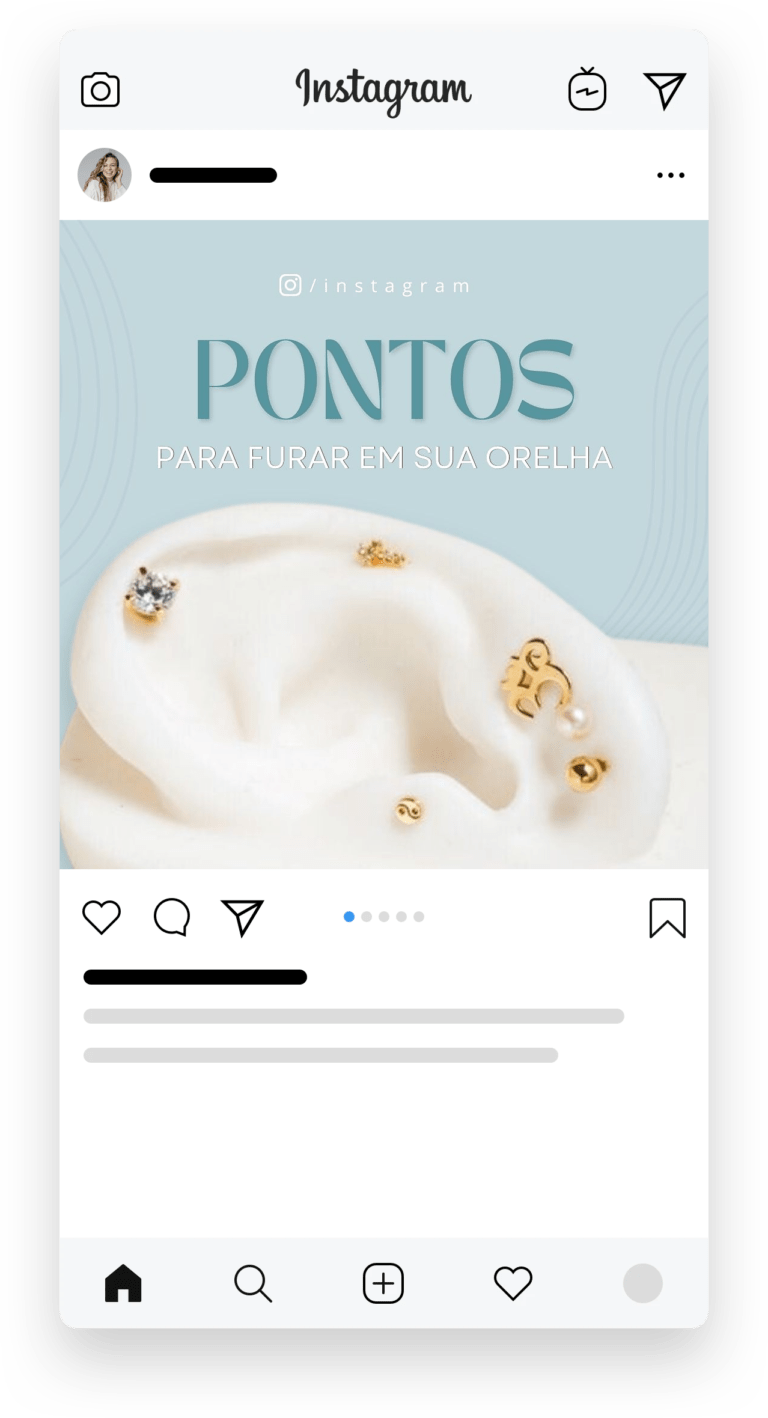Open activity notifications from the bottom bar
768x1418 pixels.
click(513, 1283)
